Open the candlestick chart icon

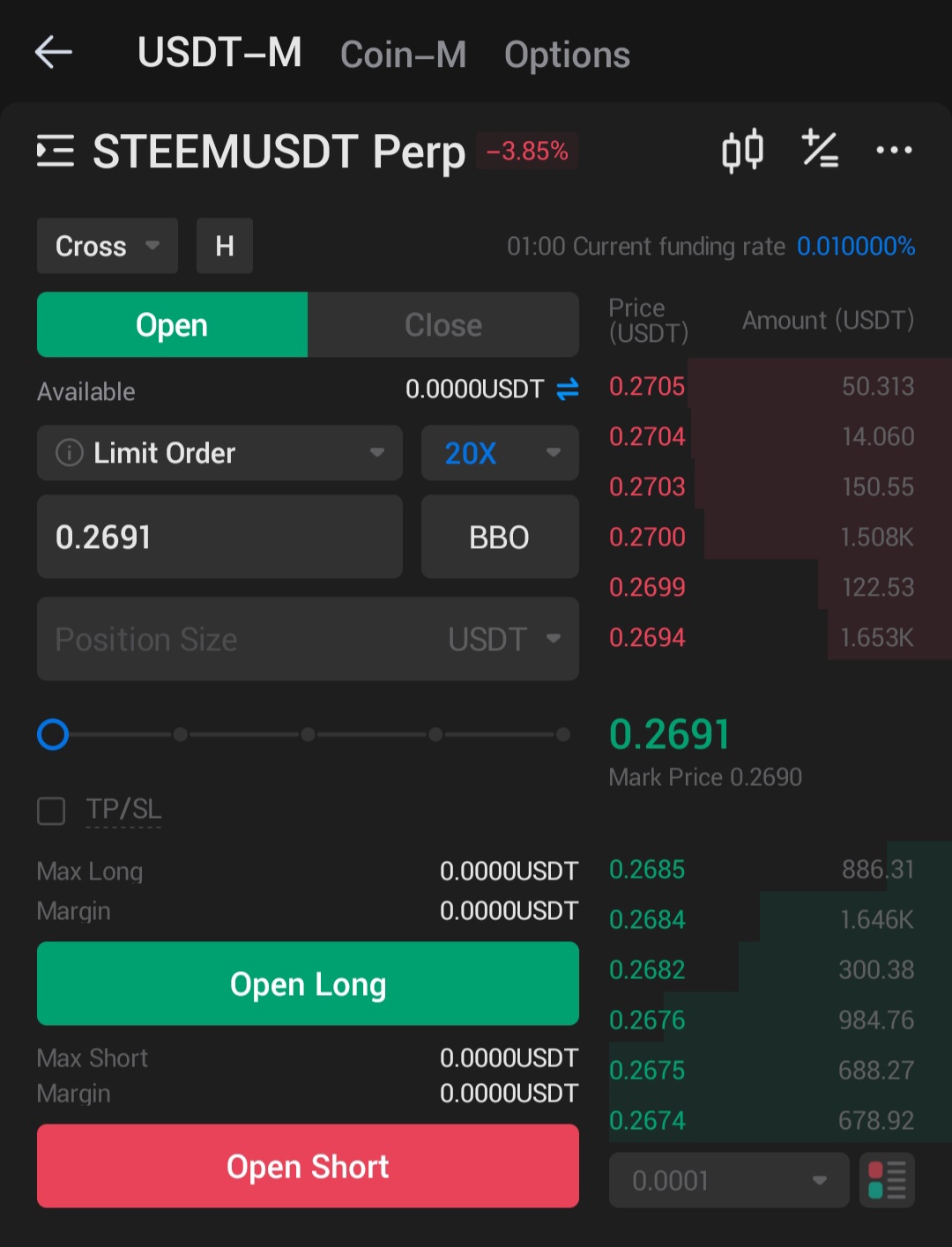(x=742, y=151)
